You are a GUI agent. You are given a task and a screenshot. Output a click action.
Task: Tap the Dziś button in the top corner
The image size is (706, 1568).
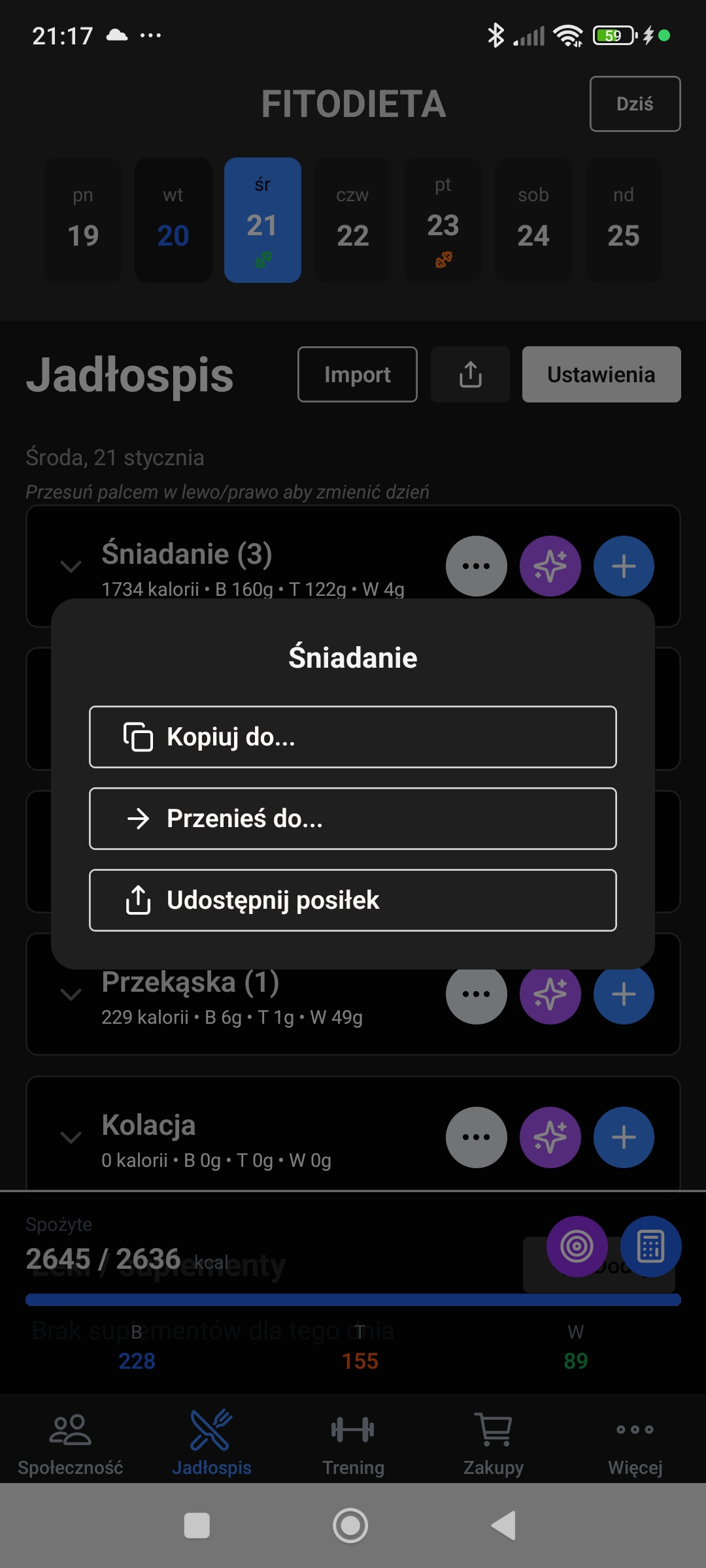[x=634, y=103]
